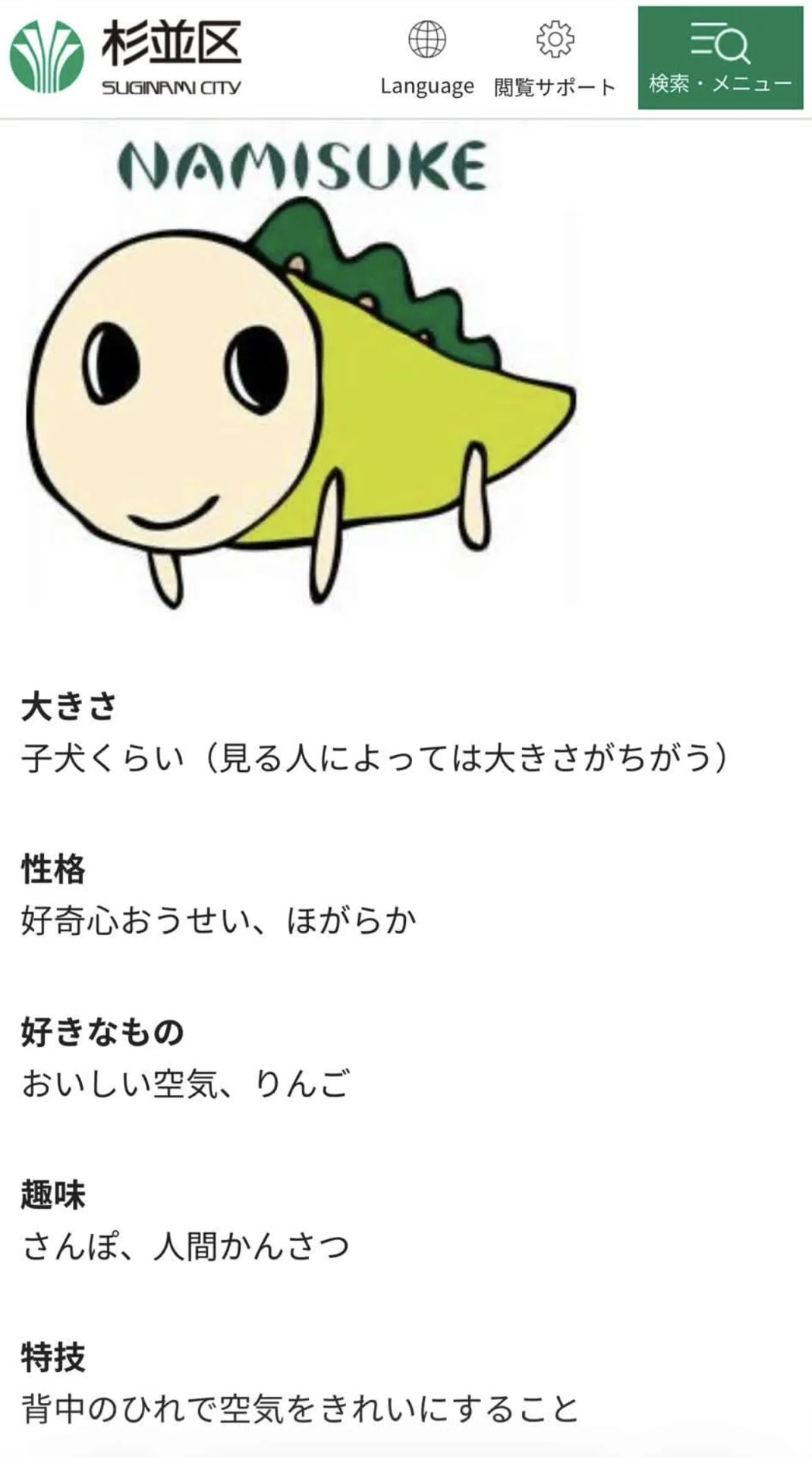Open 閲覧サポート browsing support settings
812x1457 pixels.
pos(555,59)
